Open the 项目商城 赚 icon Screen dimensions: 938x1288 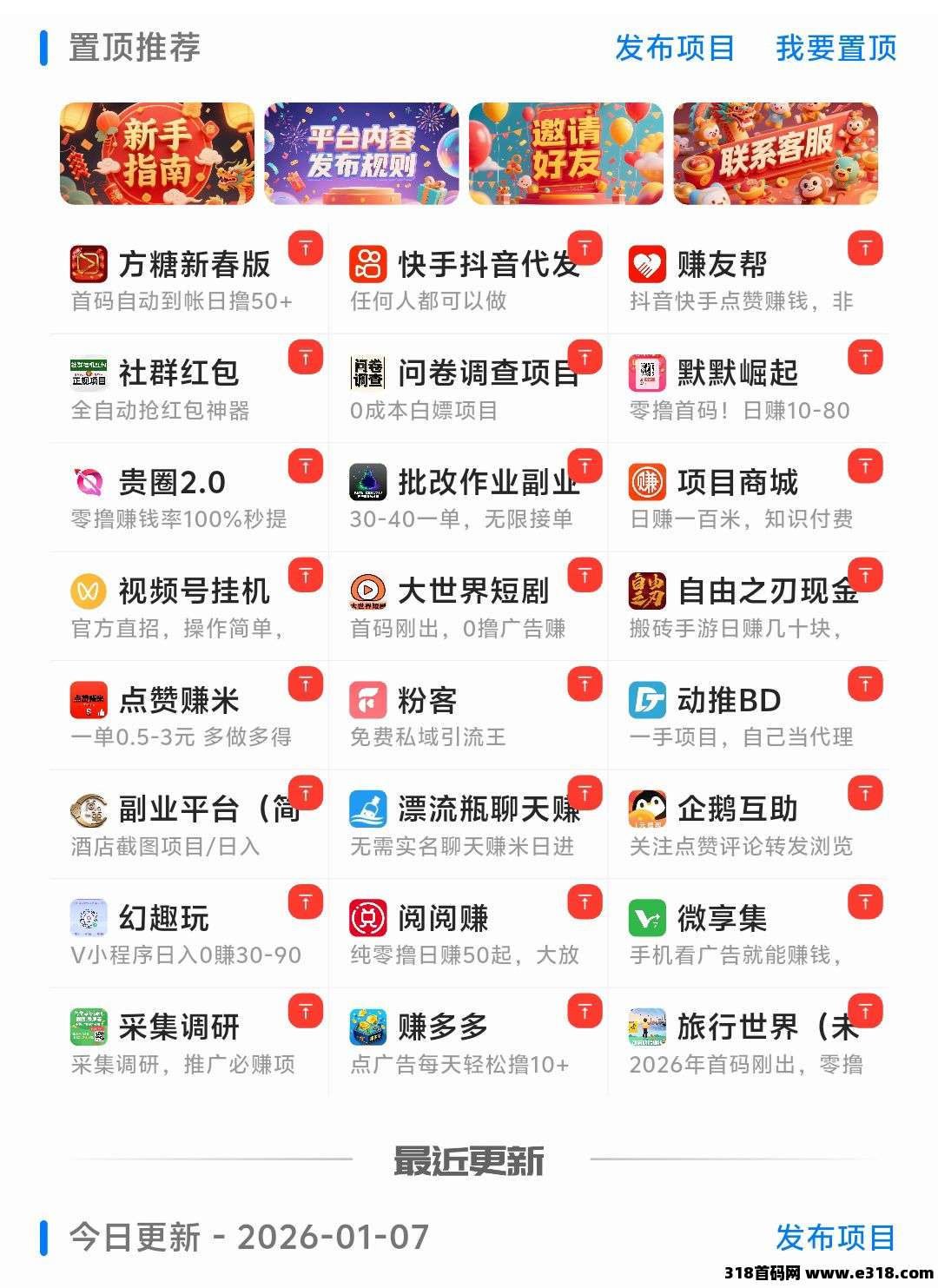click(x=649, y=482)
